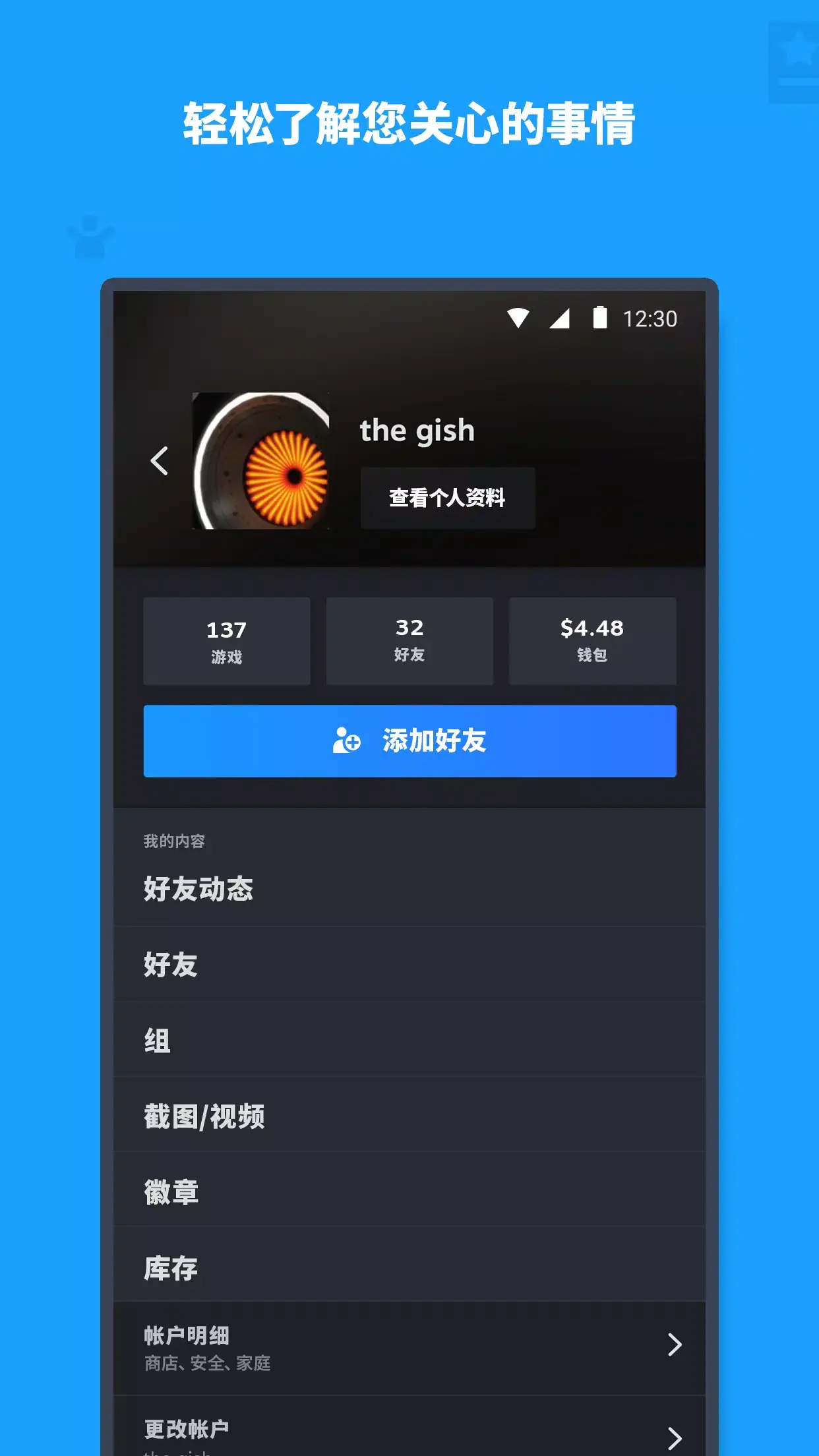The image size is (819, 1456).
Task: Tap the $4.48 wallet balance card
Action: (592, 640)
